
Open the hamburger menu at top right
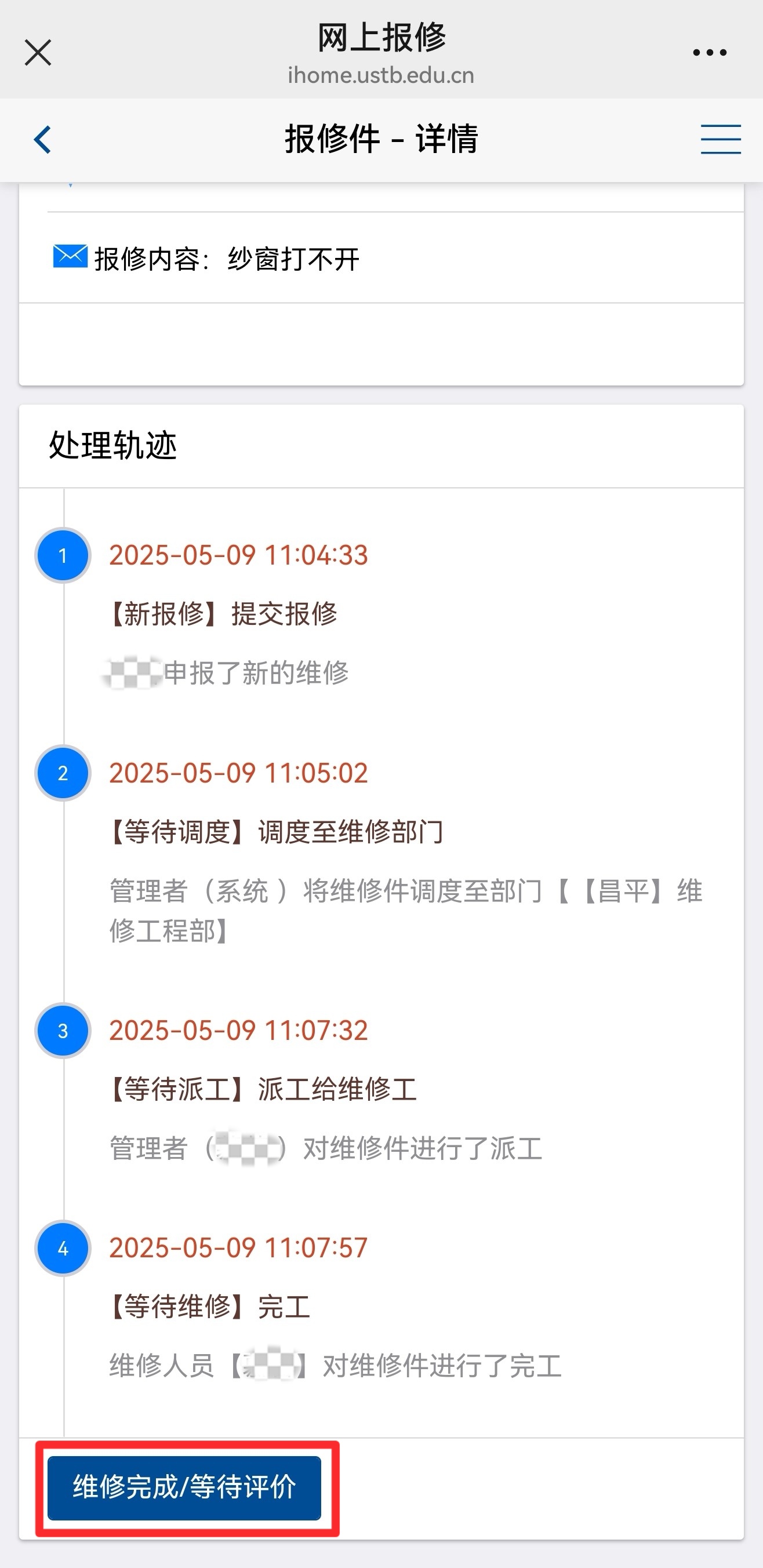(720, 139)
